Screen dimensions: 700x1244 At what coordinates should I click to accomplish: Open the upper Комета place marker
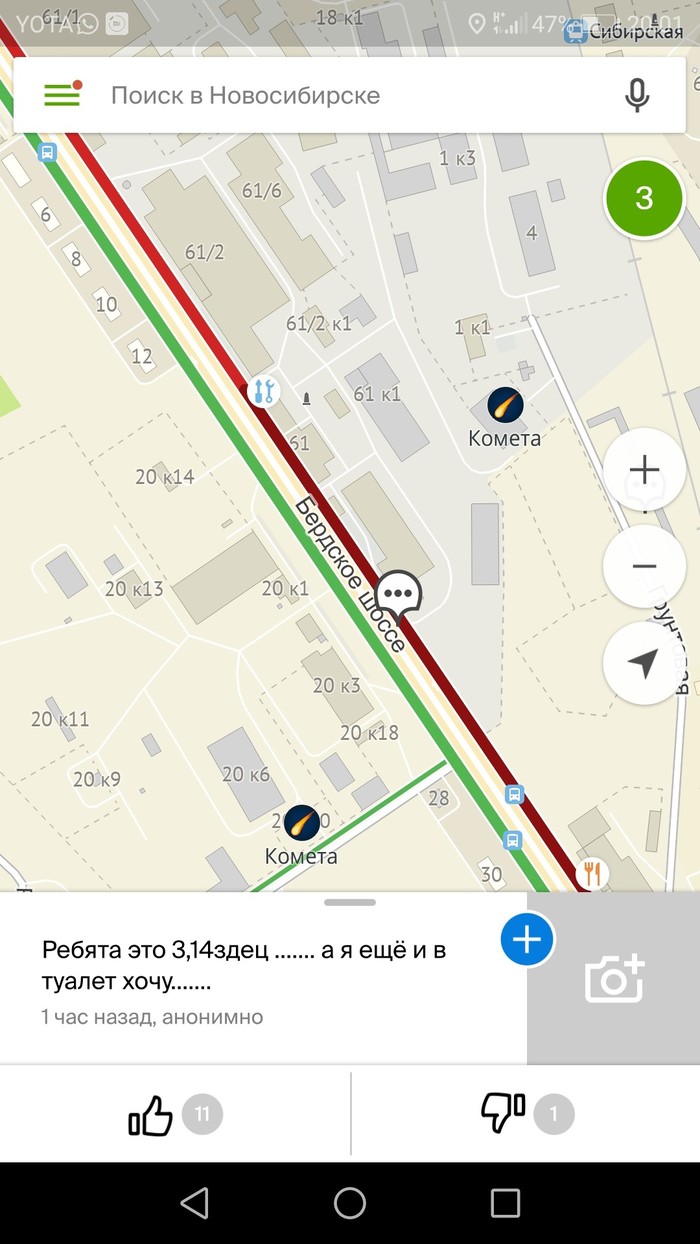tap(505, 406)
